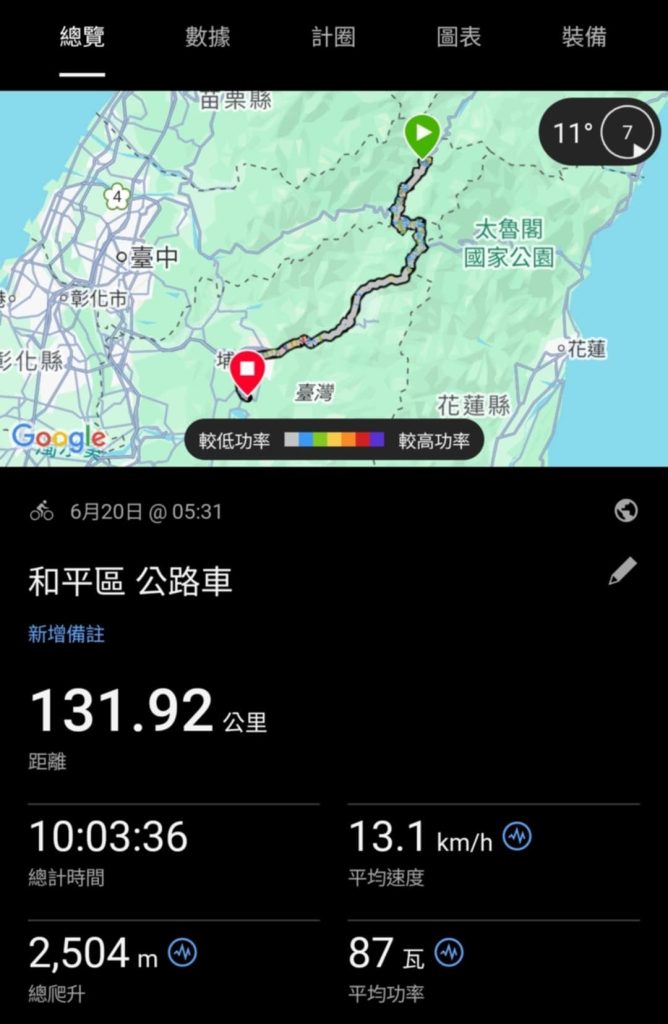This screenshot has height=1024, width=668.
Task: Open the 11° weather badge
Action: [x=599, y=131]
